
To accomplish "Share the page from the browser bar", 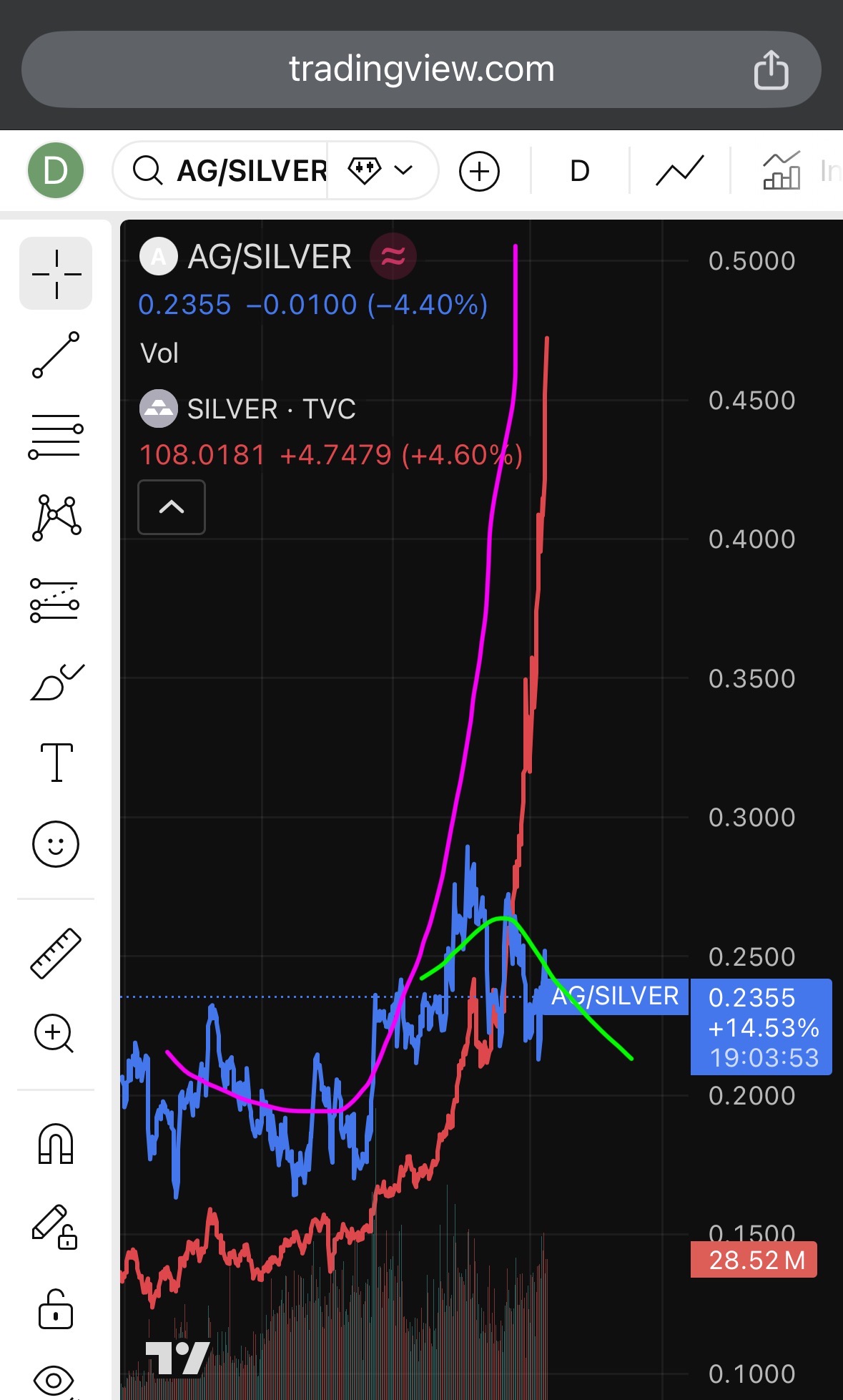I will coord(771,70).
